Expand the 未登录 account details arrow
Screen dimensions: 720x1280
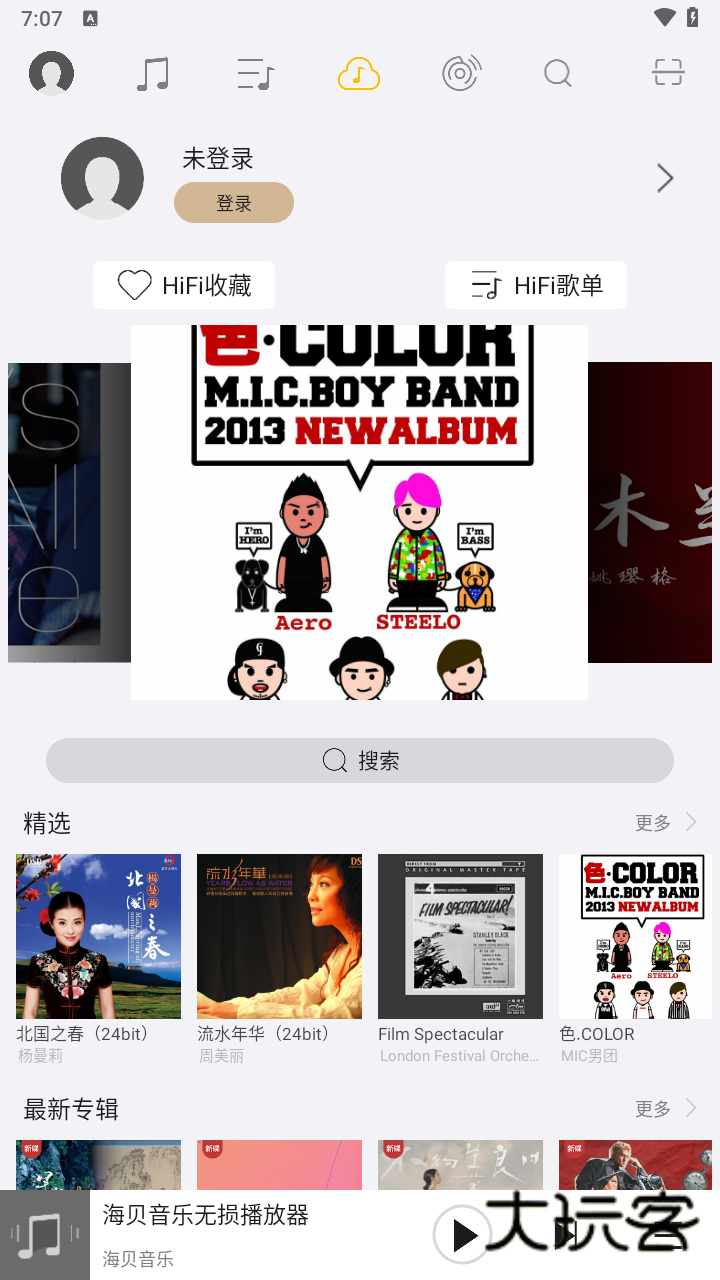[x=664, y=177]
